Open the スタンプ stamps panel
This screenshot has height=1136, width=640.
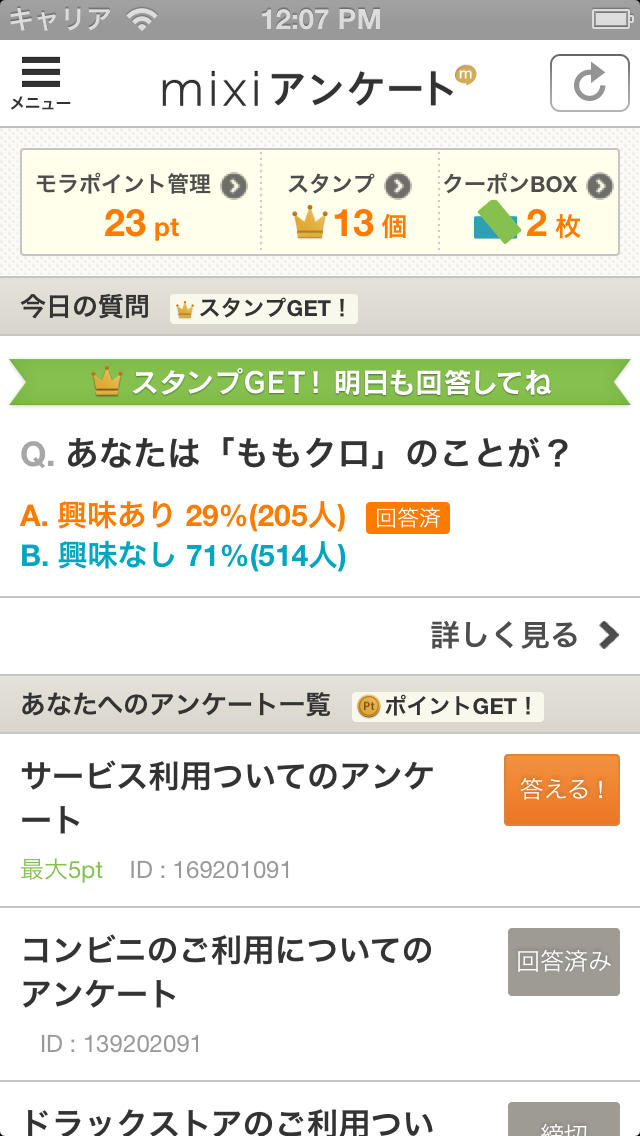[349, 204]
